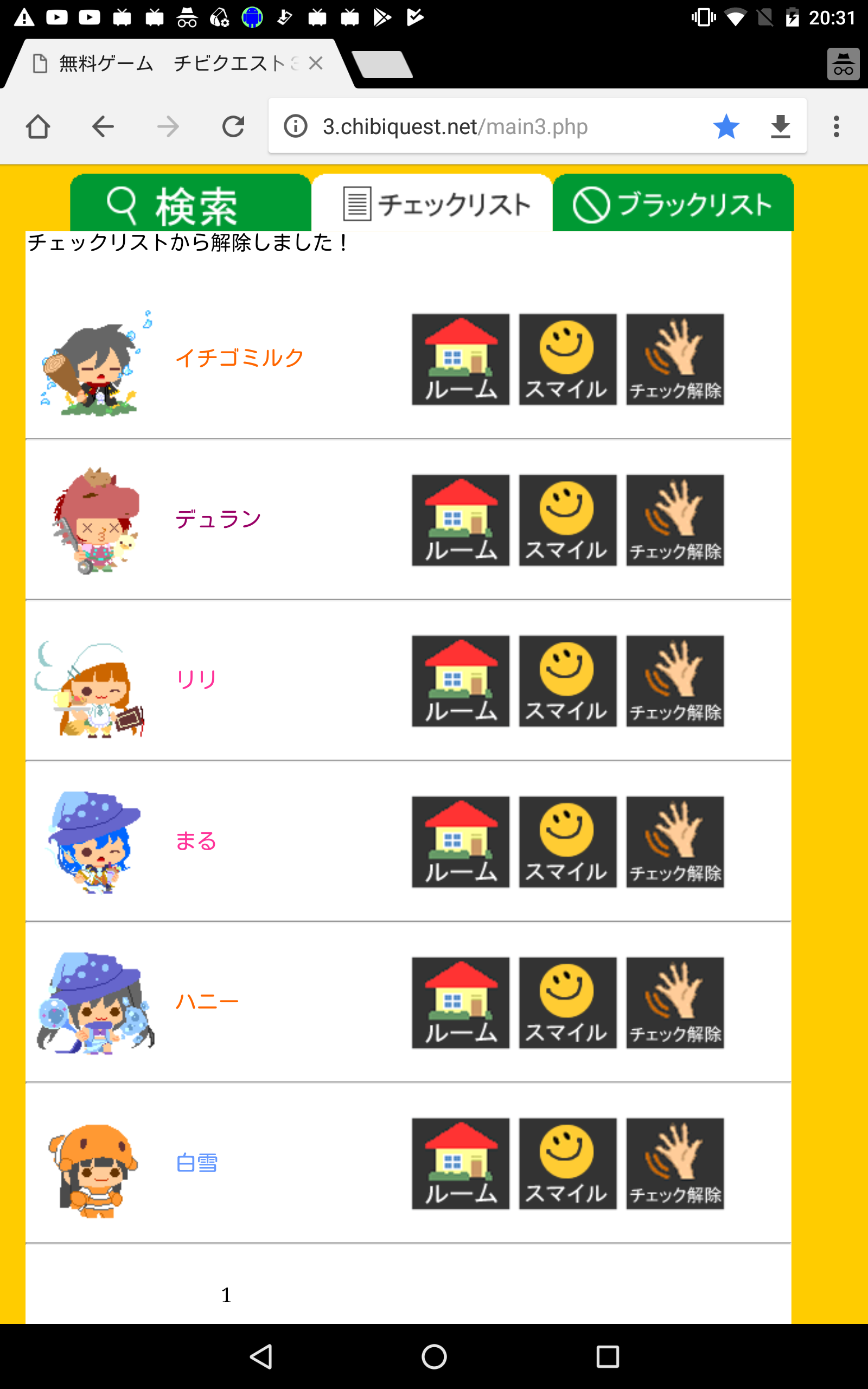Send a smile to まる
This screenshot has height=1389, width=868.
tap(567, 842)
